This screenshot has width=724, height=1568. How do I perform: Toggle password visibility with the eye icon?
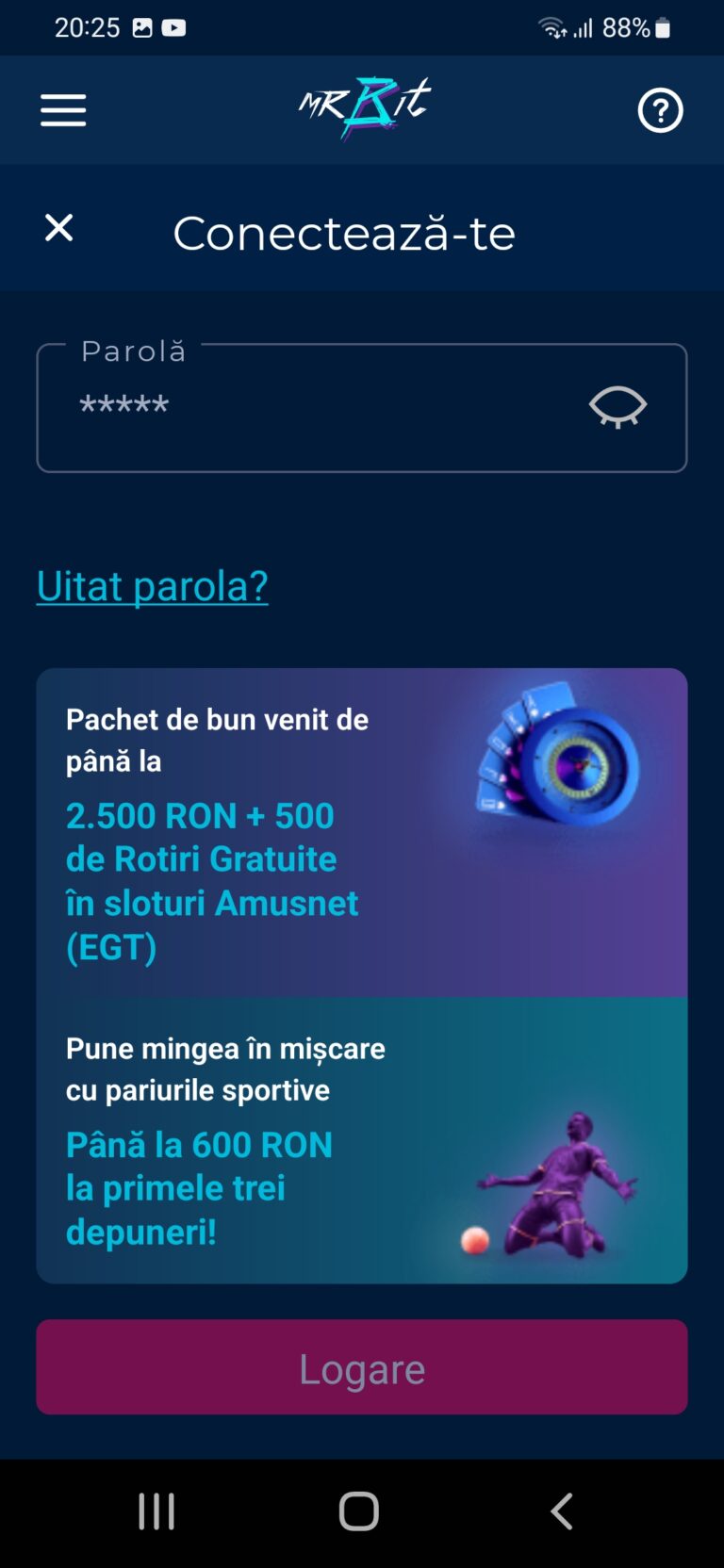pyautogui.click(x=617, y=406)
